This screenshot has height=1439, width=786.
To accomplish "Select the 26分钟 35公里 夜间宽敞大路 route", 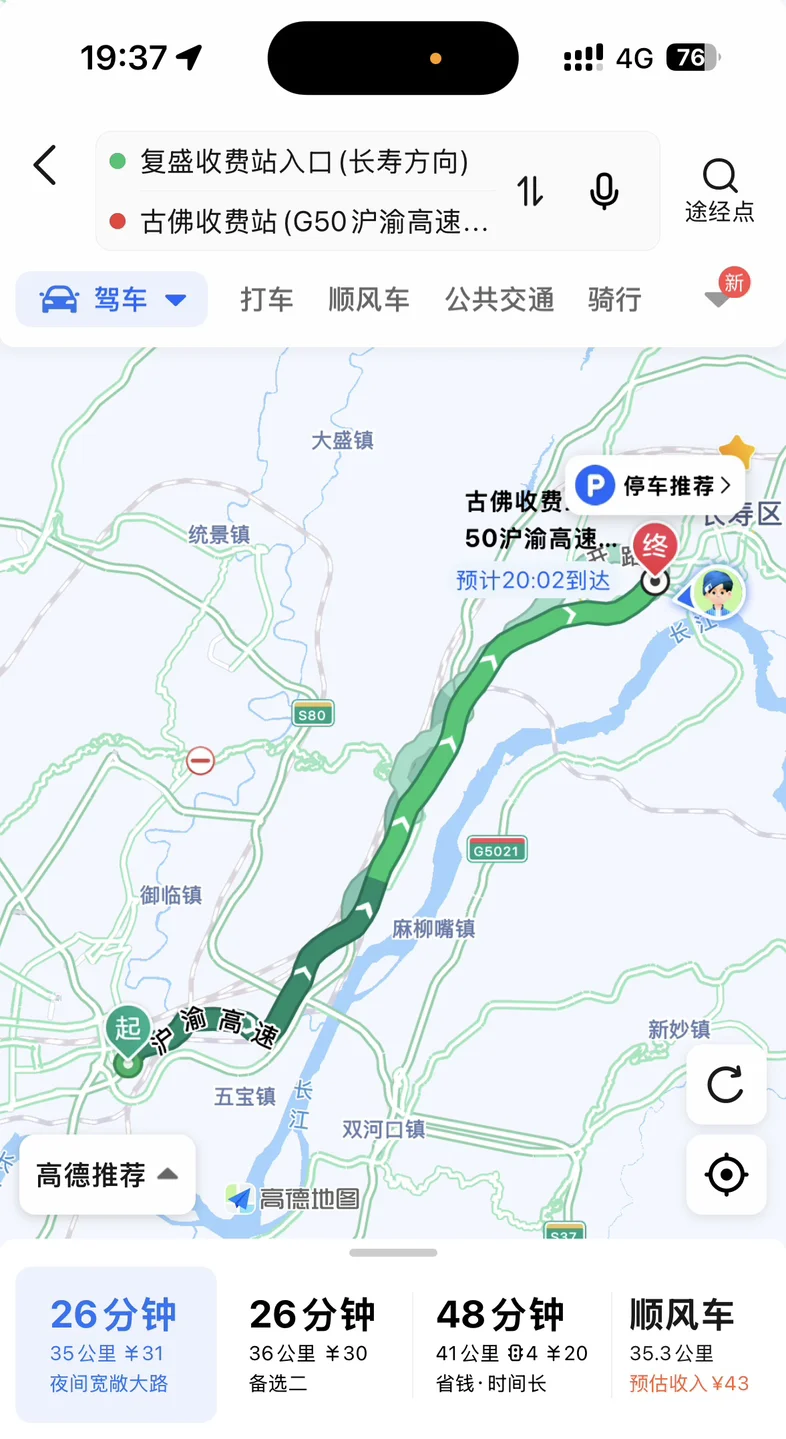I will (116, 1345).
